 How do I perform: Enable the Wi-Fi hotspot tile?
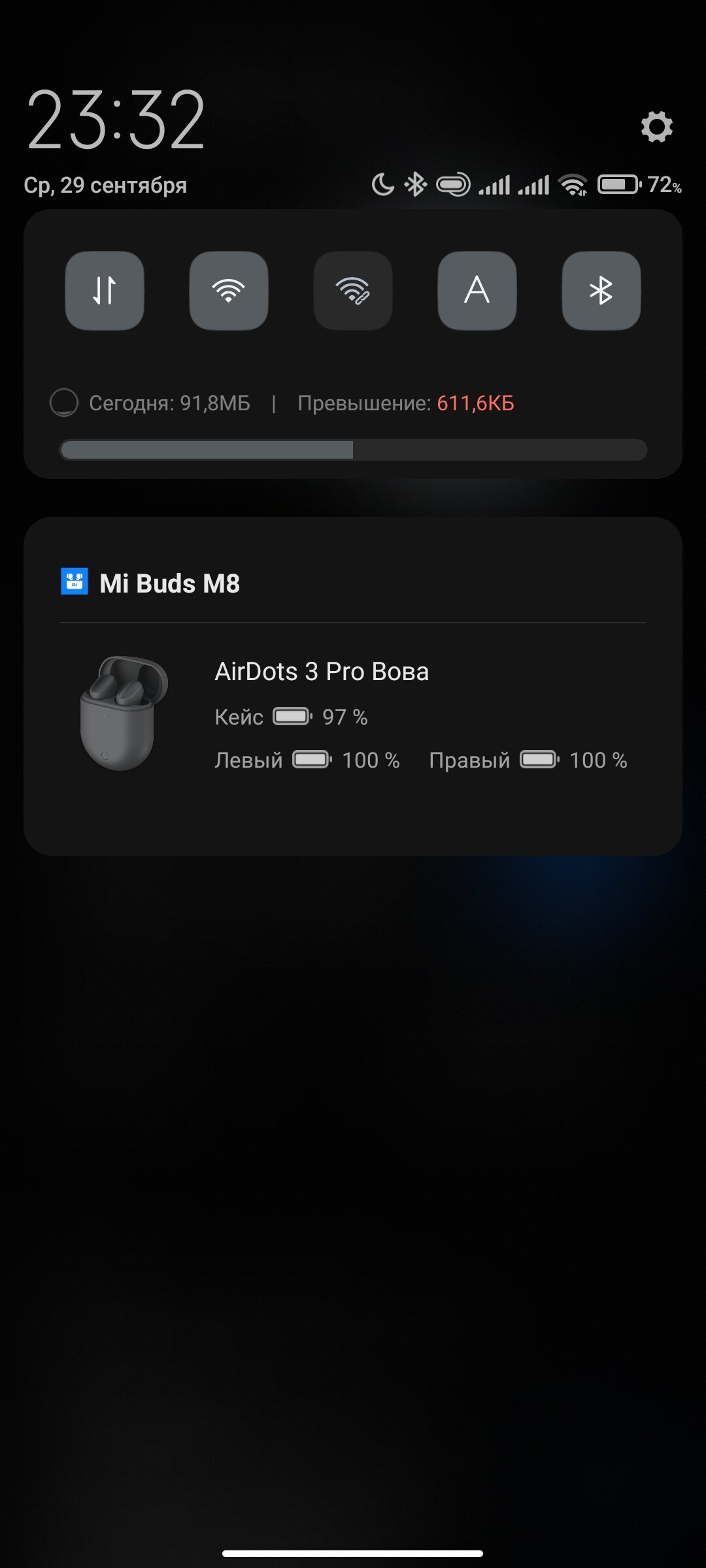[353, 291]
